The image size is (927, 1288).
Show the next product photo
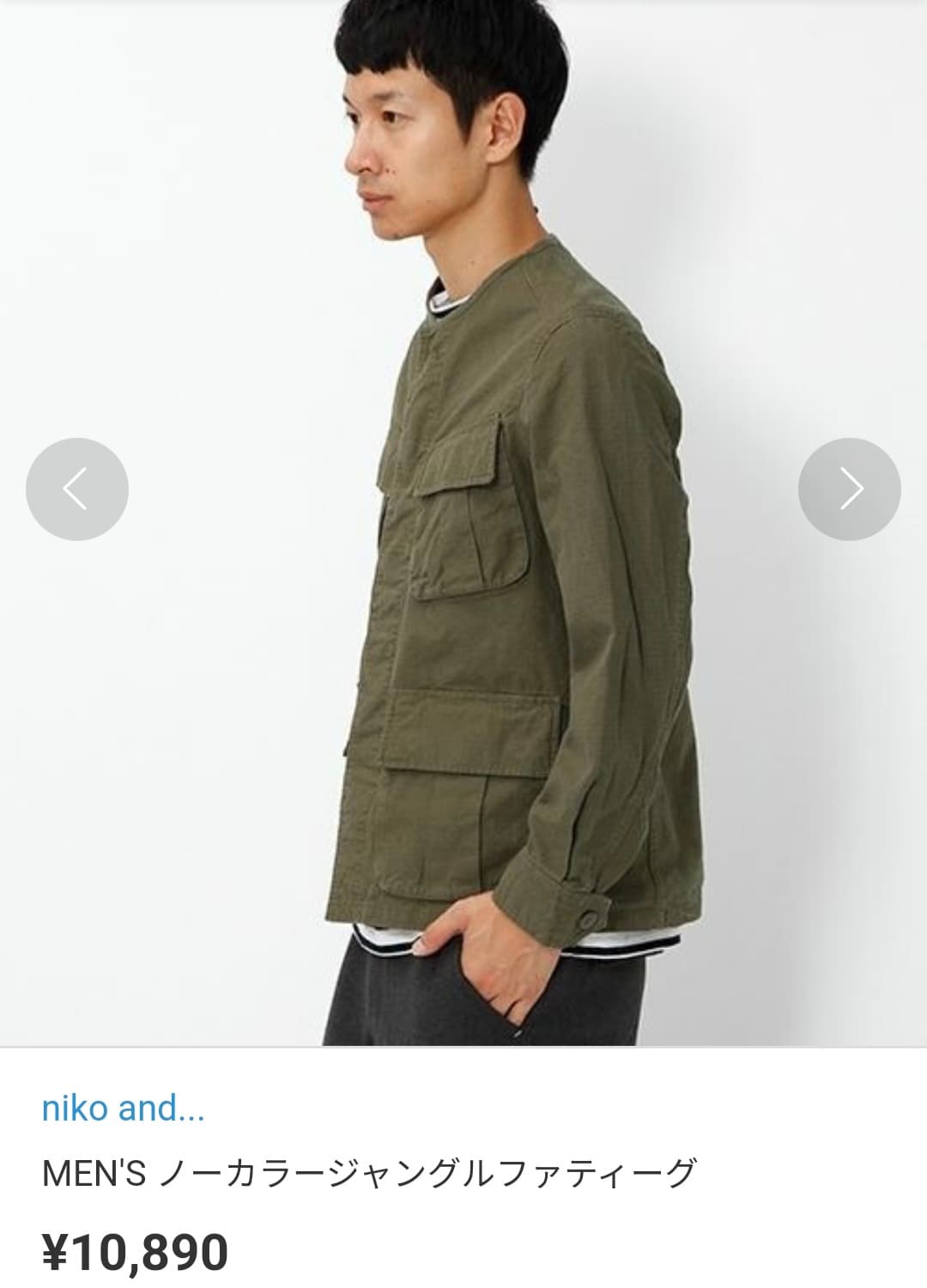pyautogui.click(x=849, y=489)
